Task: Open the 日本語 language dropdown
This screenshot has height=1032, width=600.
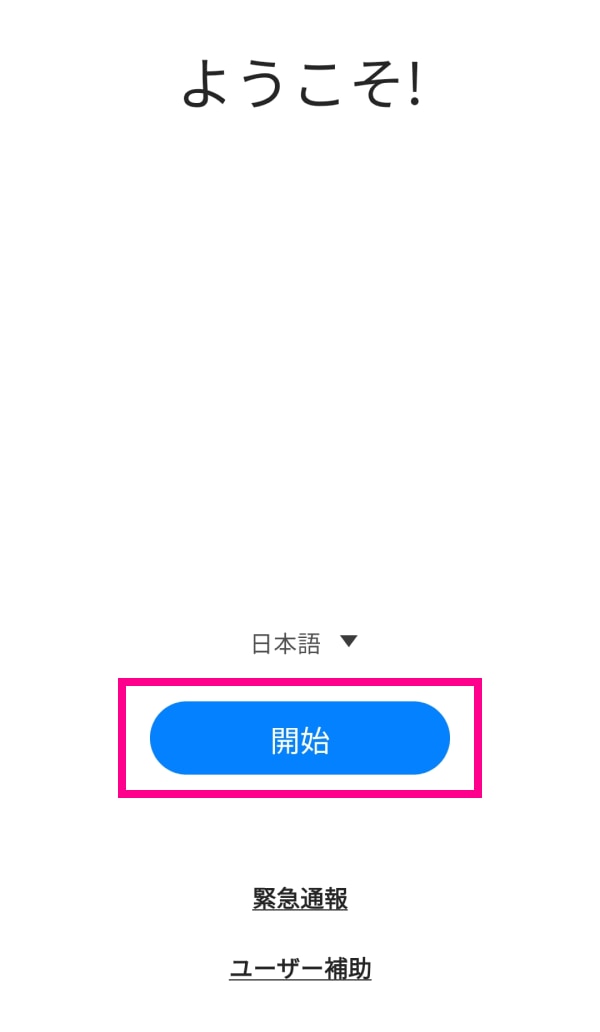Action: [x=304, y=643]
